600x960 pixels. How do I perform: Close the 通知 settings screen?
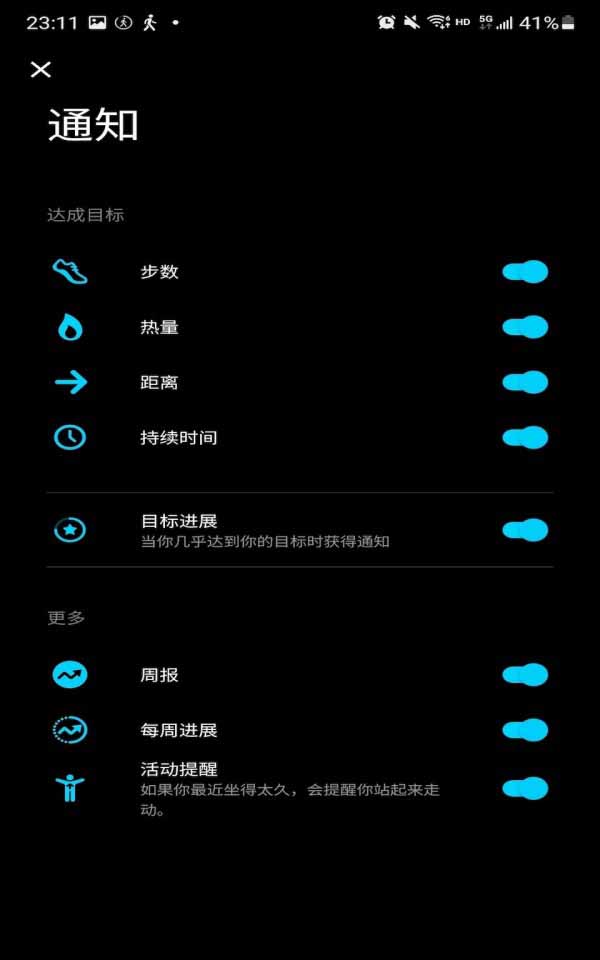tap(40, 69)
